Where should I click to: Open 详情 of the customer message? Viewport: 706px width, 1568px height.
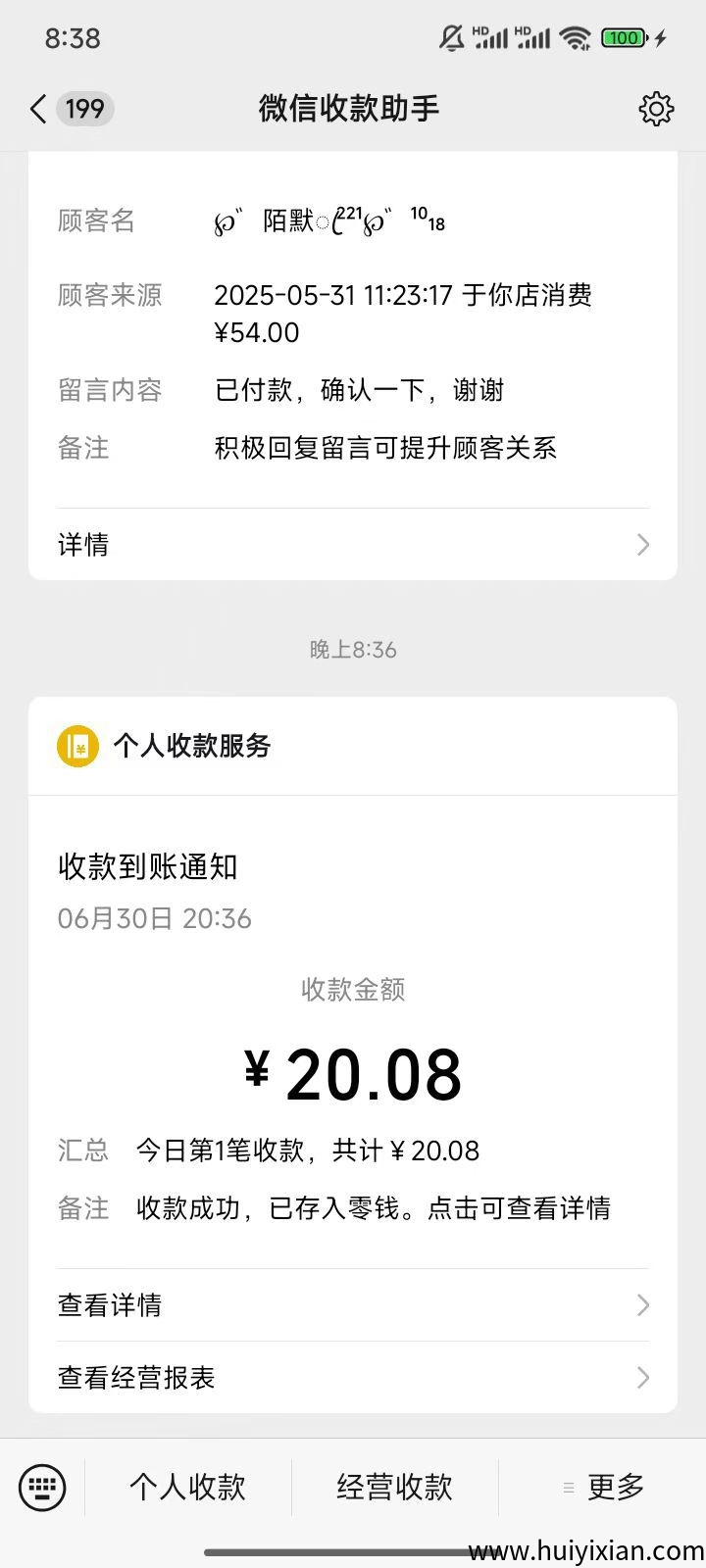click(353, 545)
